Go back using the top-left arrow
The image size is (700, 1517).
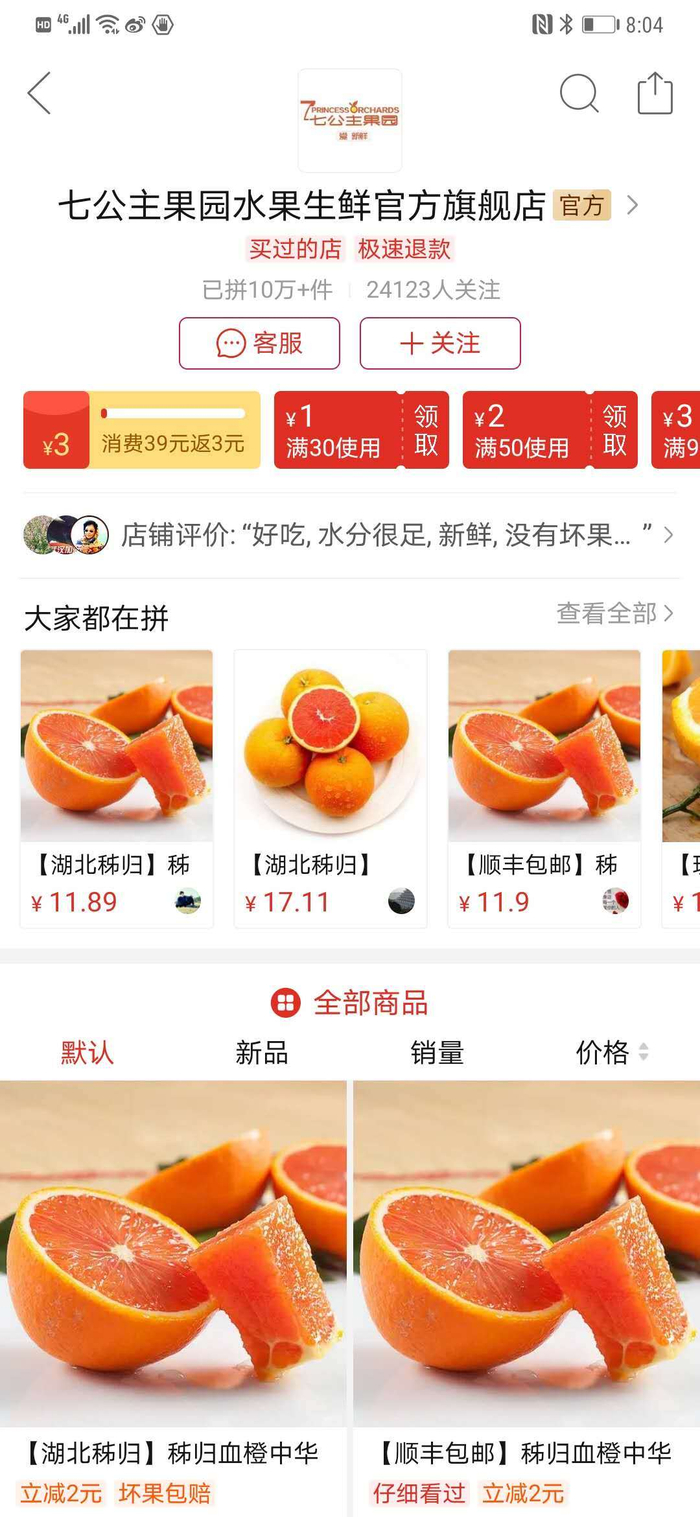(39, 94)
